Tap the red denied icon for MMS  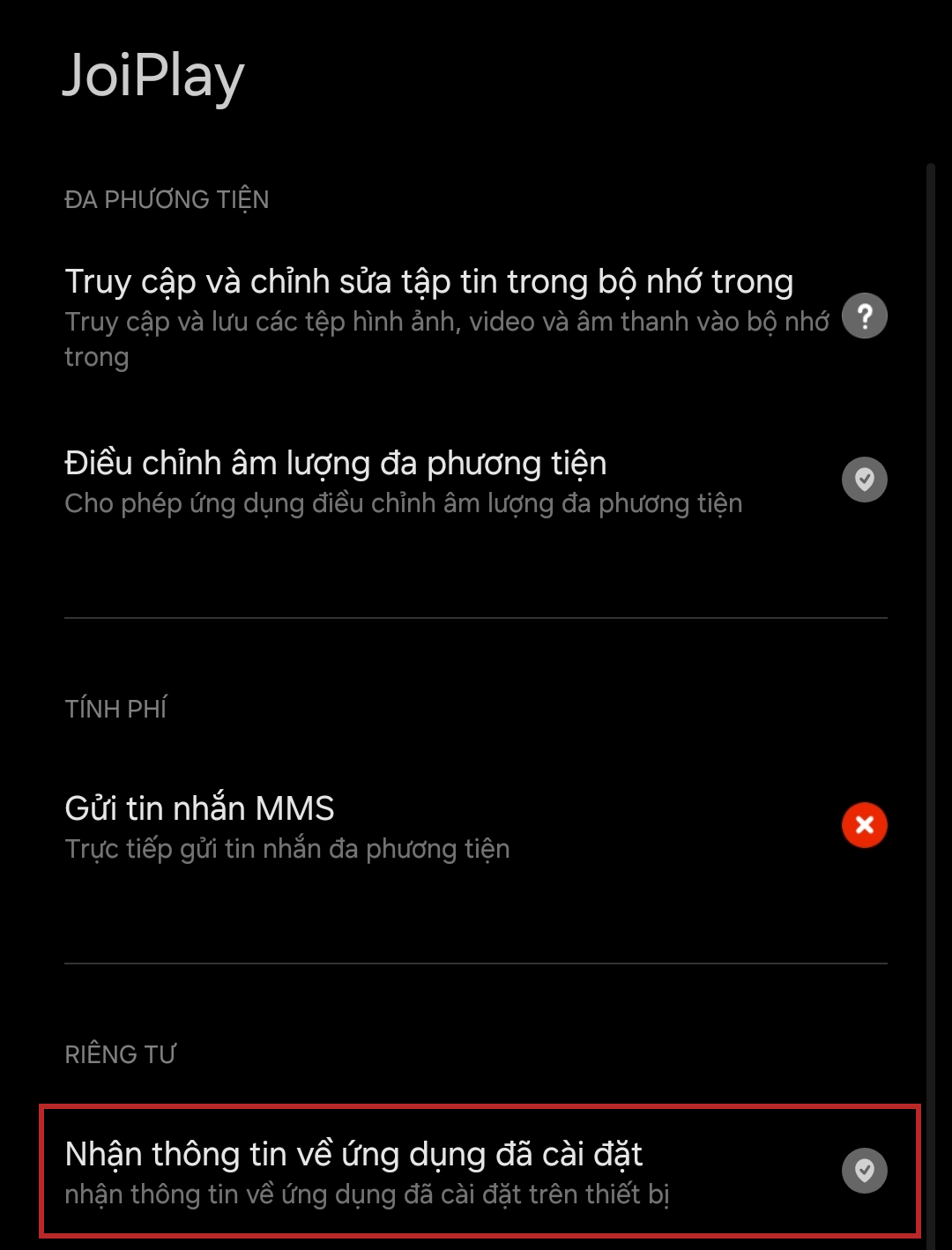864,825
